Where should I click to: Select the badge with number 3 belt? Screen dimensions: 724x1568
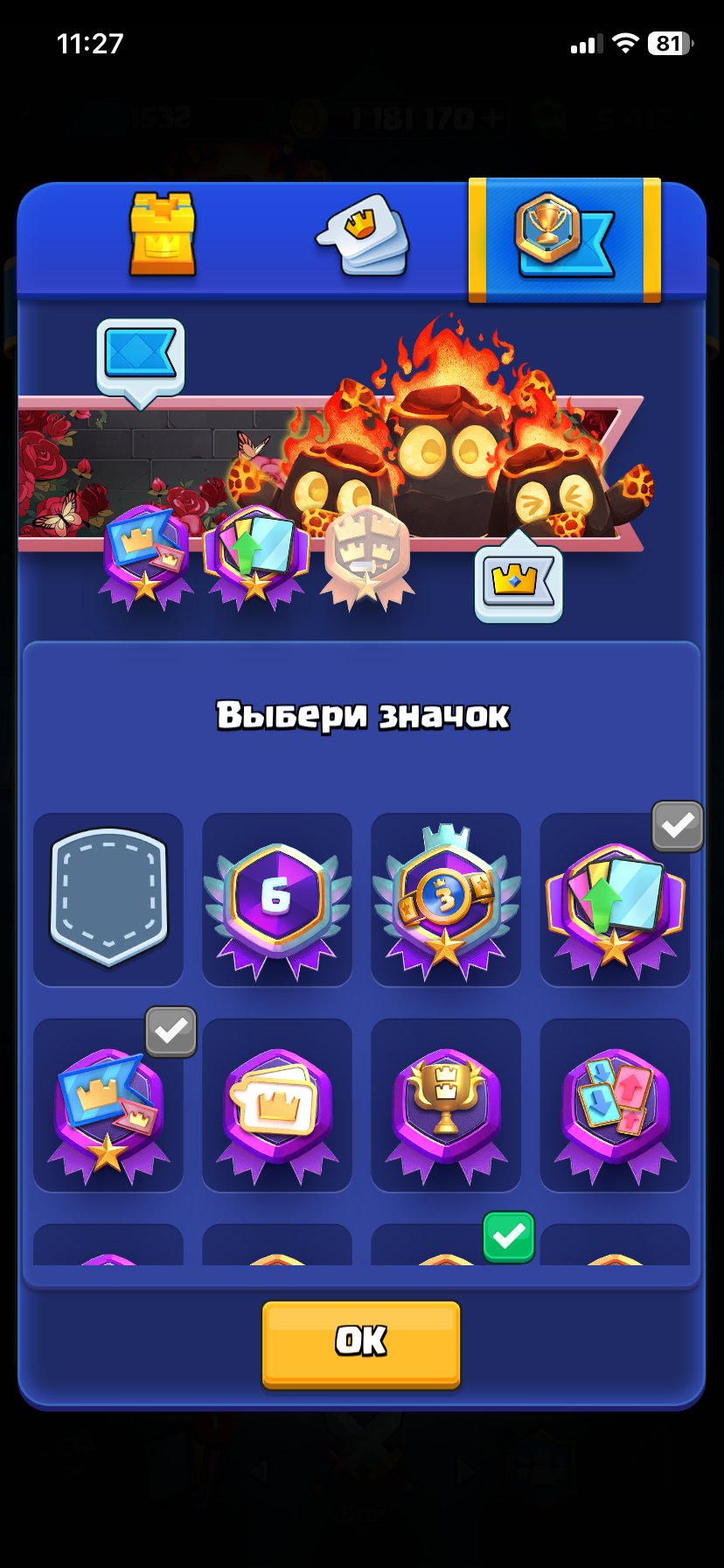click(x=446, y=899)
